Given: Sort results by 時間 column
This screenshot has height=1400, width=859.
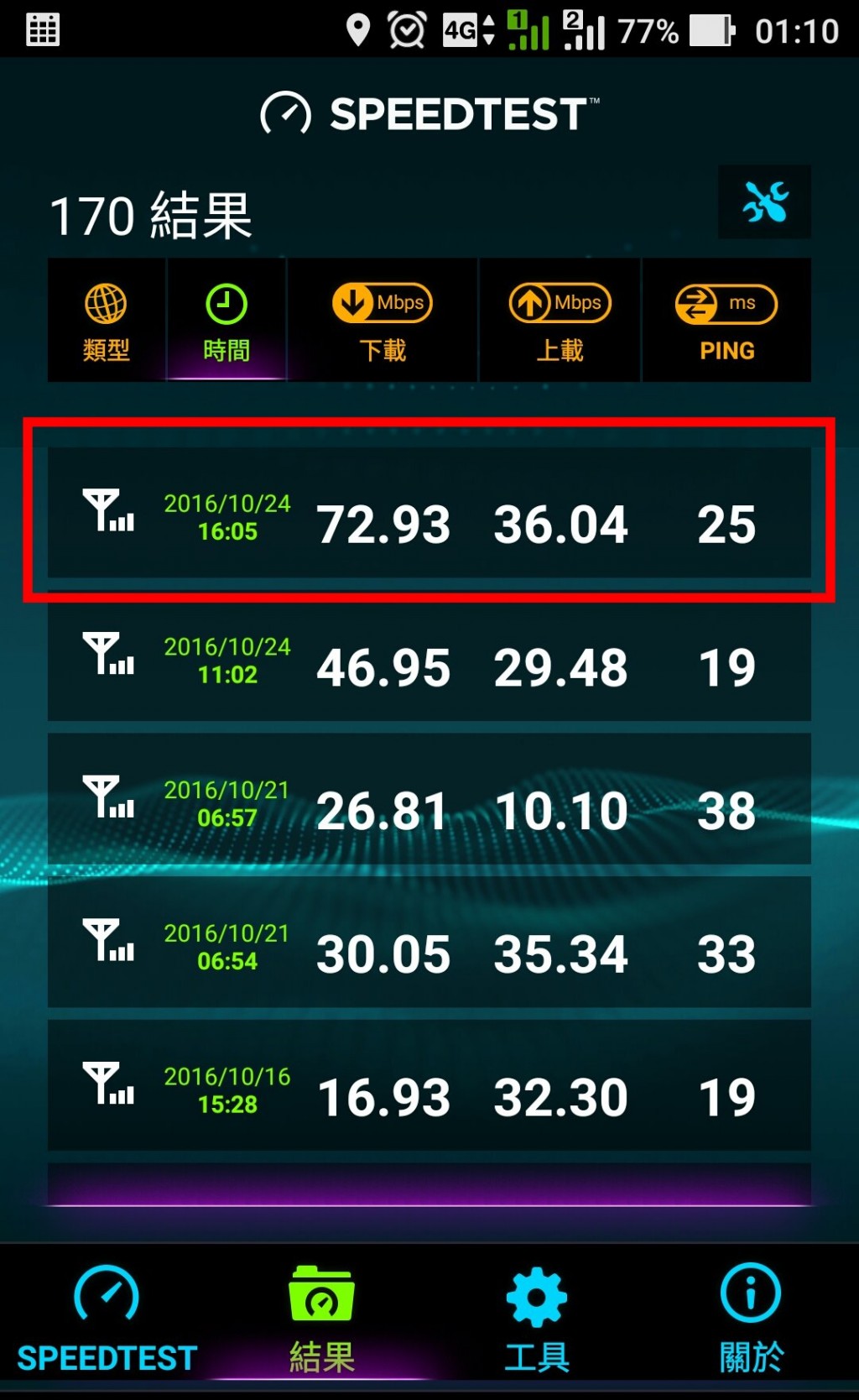Looking at the screenshot, I should (x=226, y=321).
